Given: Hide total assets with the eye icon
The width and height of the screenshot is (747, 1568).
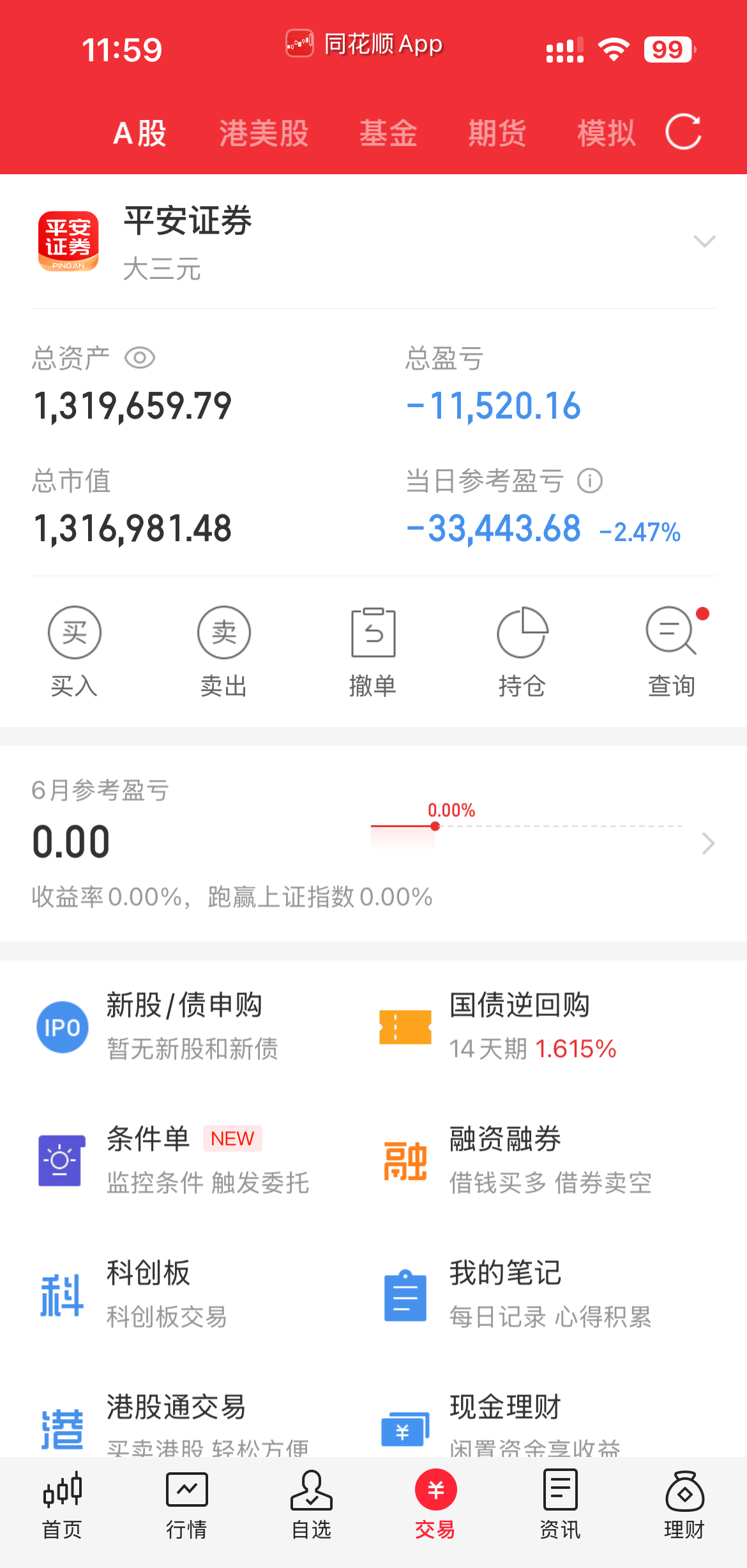Looking at the screenshot, I should pyautogui.click(x=140, y=357).
